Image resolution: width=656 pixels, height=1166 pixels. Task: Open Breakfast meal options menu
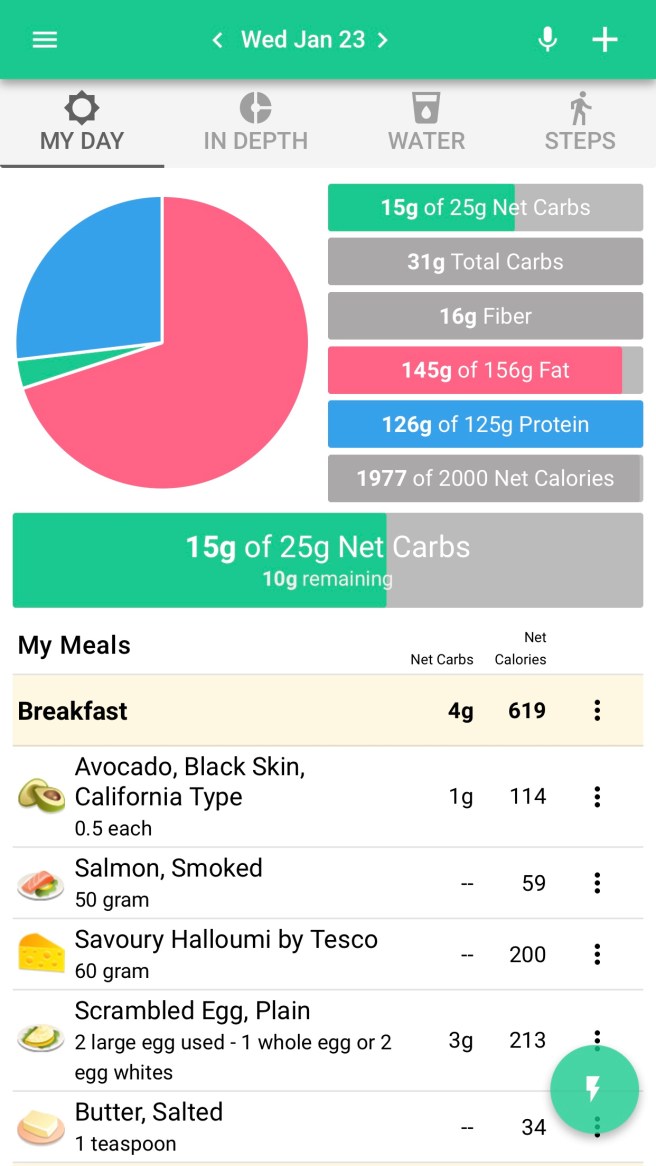pyautogui.click(x=597, y=711)
